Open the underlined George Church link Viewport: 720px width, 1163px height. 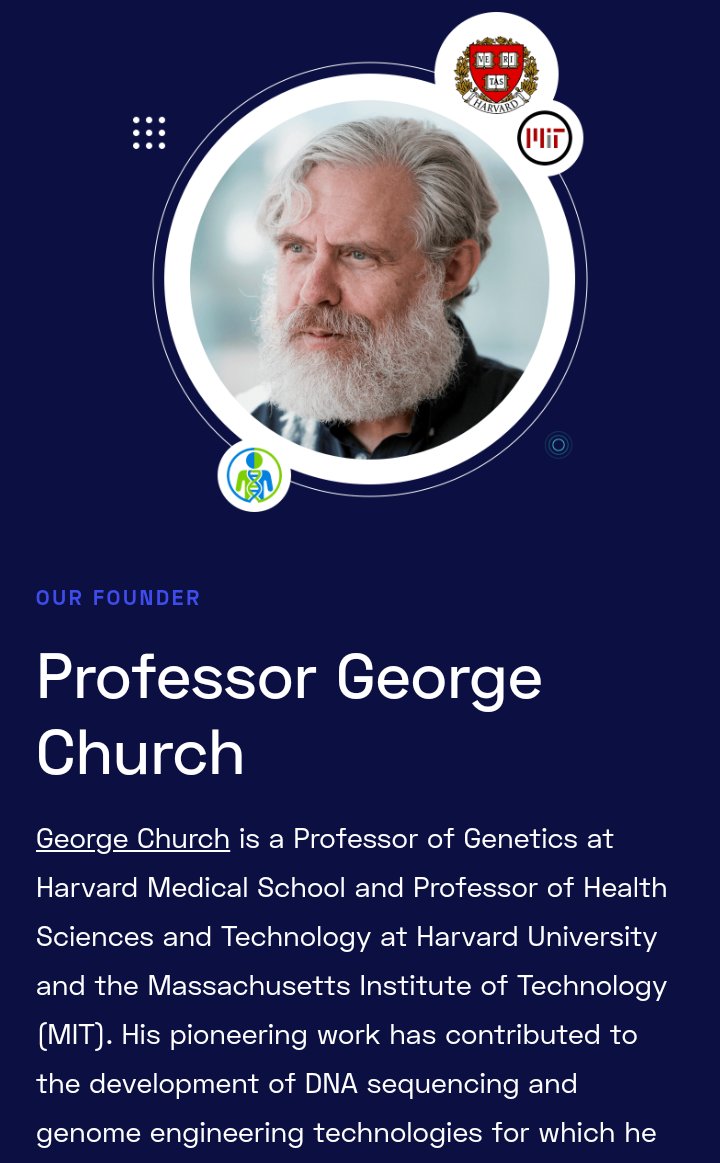[x=133, y=838]
